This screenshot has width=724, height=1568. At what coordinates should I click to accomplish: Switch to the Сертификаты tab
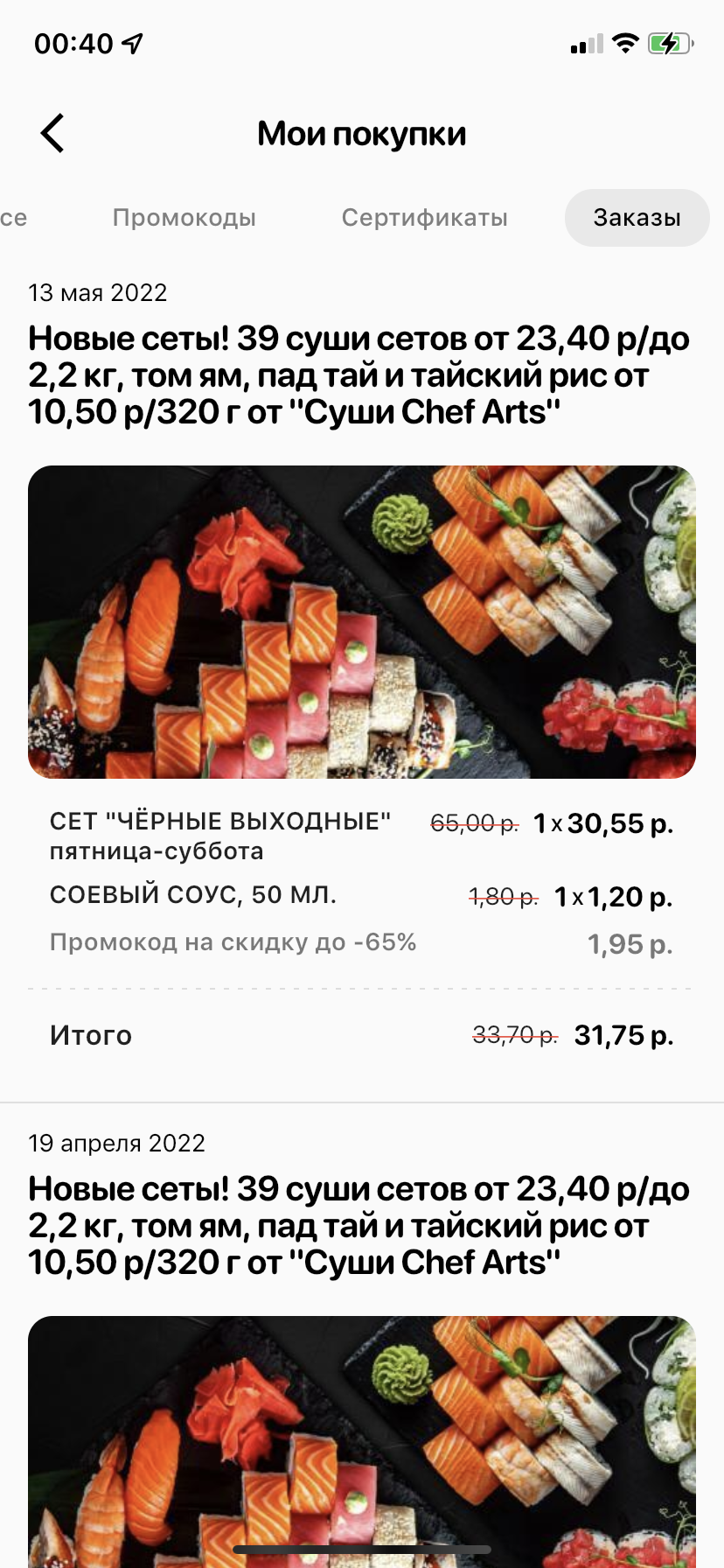[x=424, y=218]
